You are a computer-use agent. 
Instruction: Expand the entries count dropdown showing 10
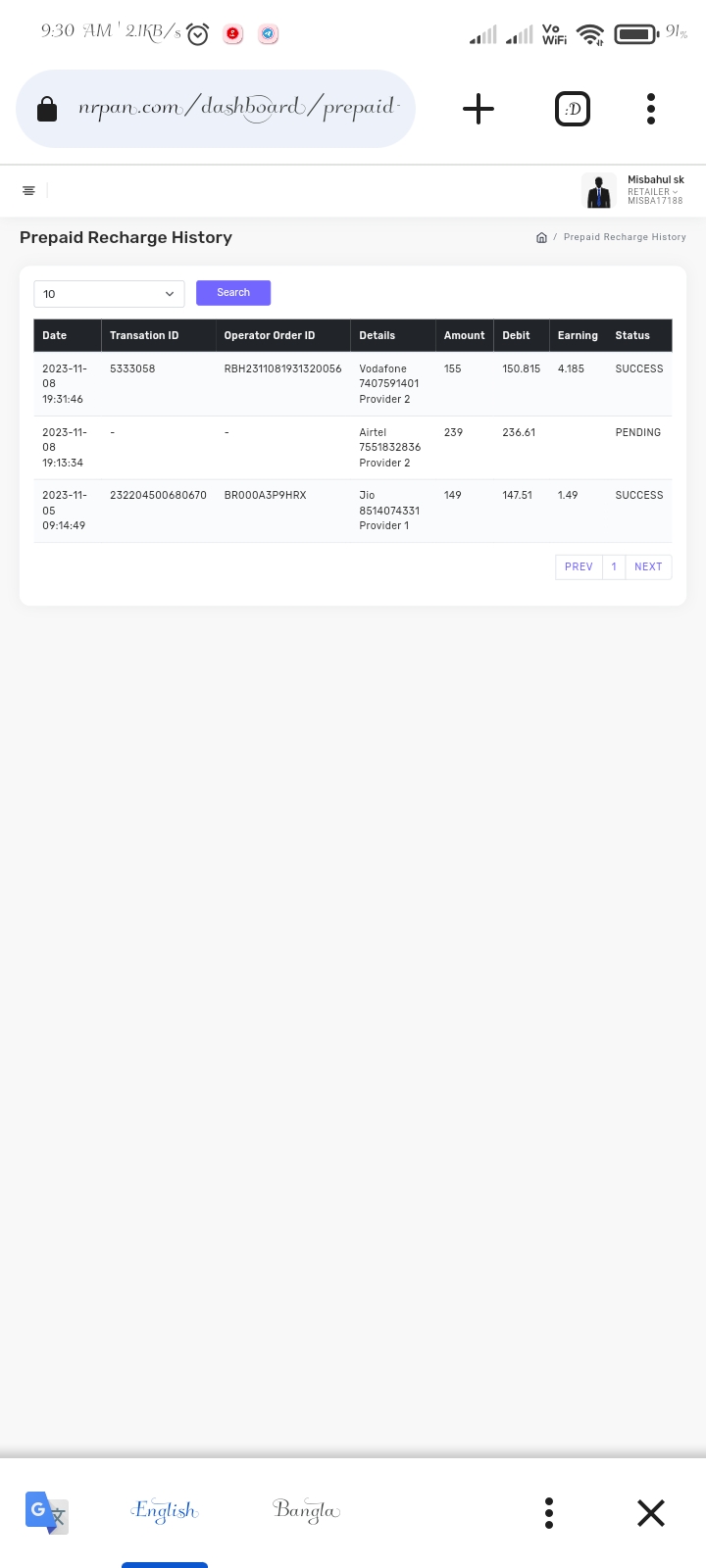[109, 294]
